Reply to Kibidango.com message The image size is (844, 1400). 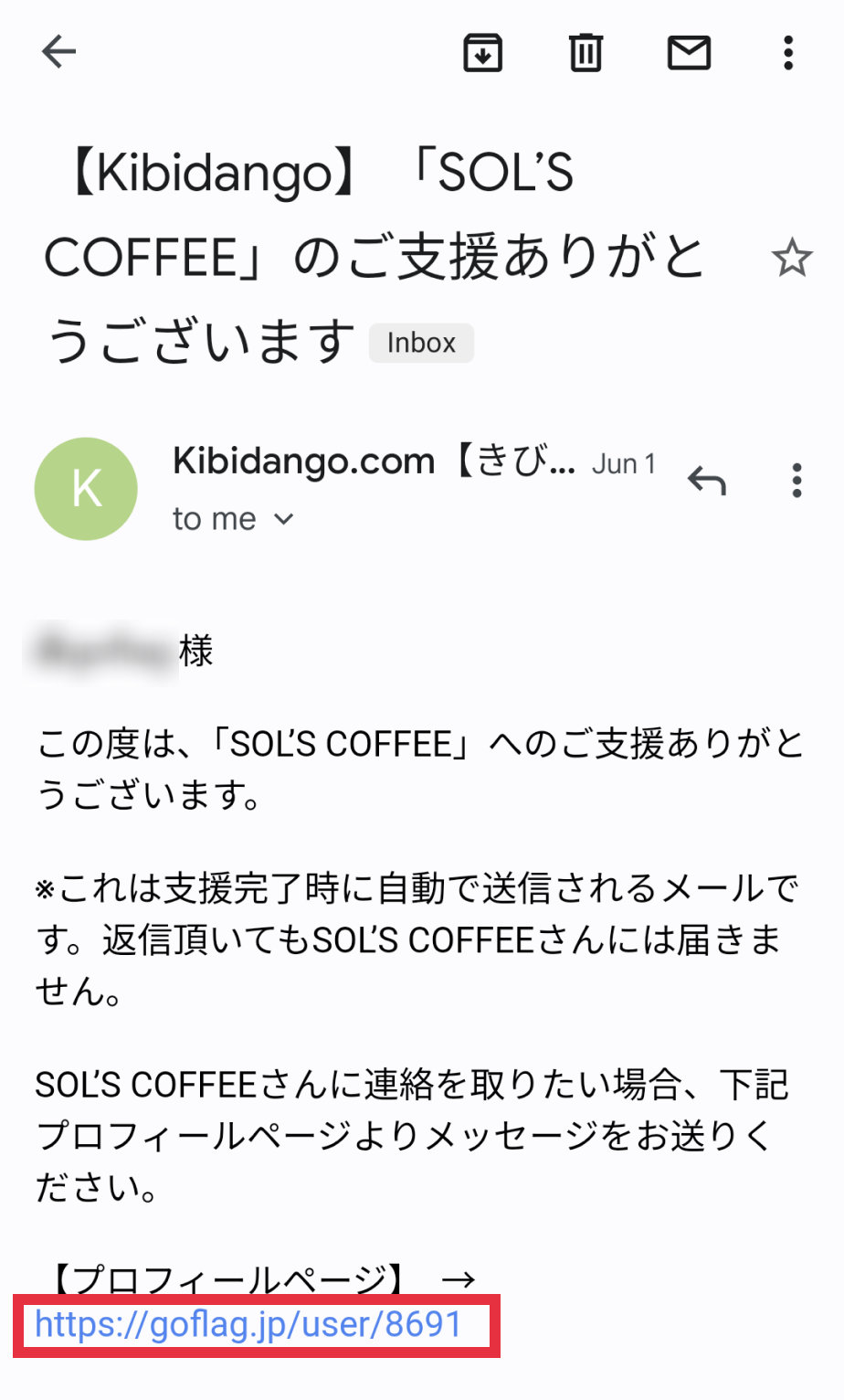(707, 480)
